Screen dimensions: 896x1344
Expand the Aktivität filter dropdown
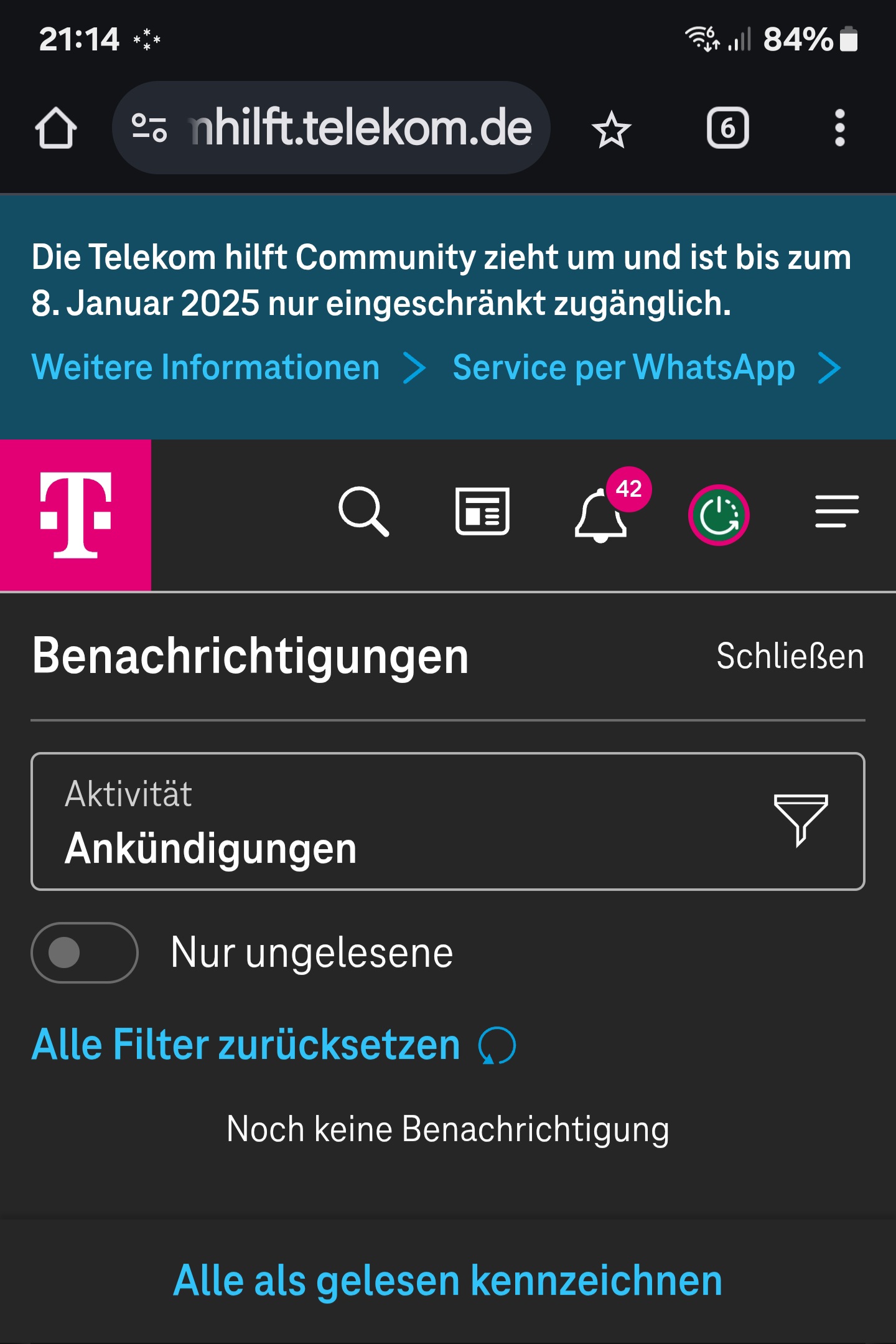pos(447,821)
